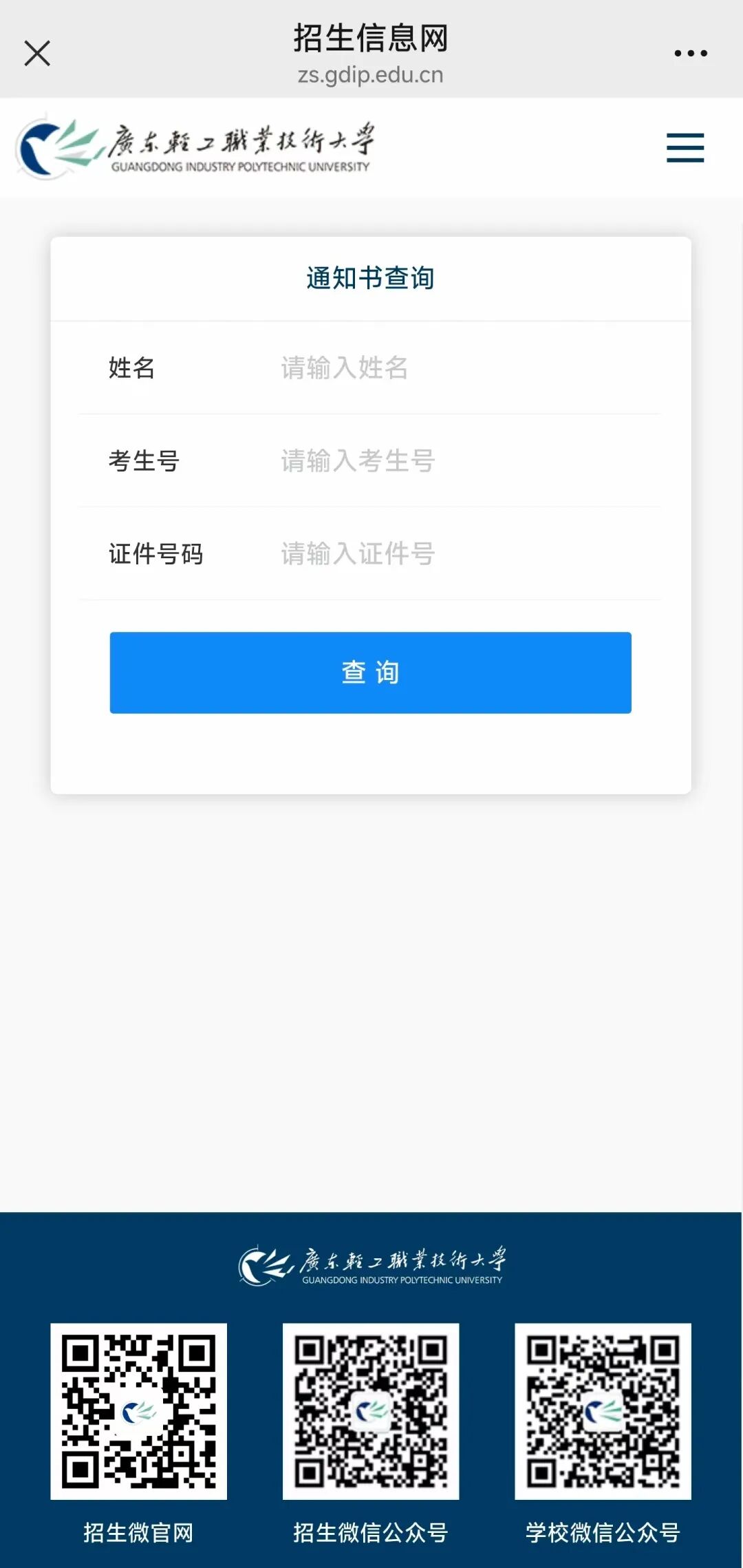
Task: Click the 姓名 field label
Action: [x=131, y=368]
